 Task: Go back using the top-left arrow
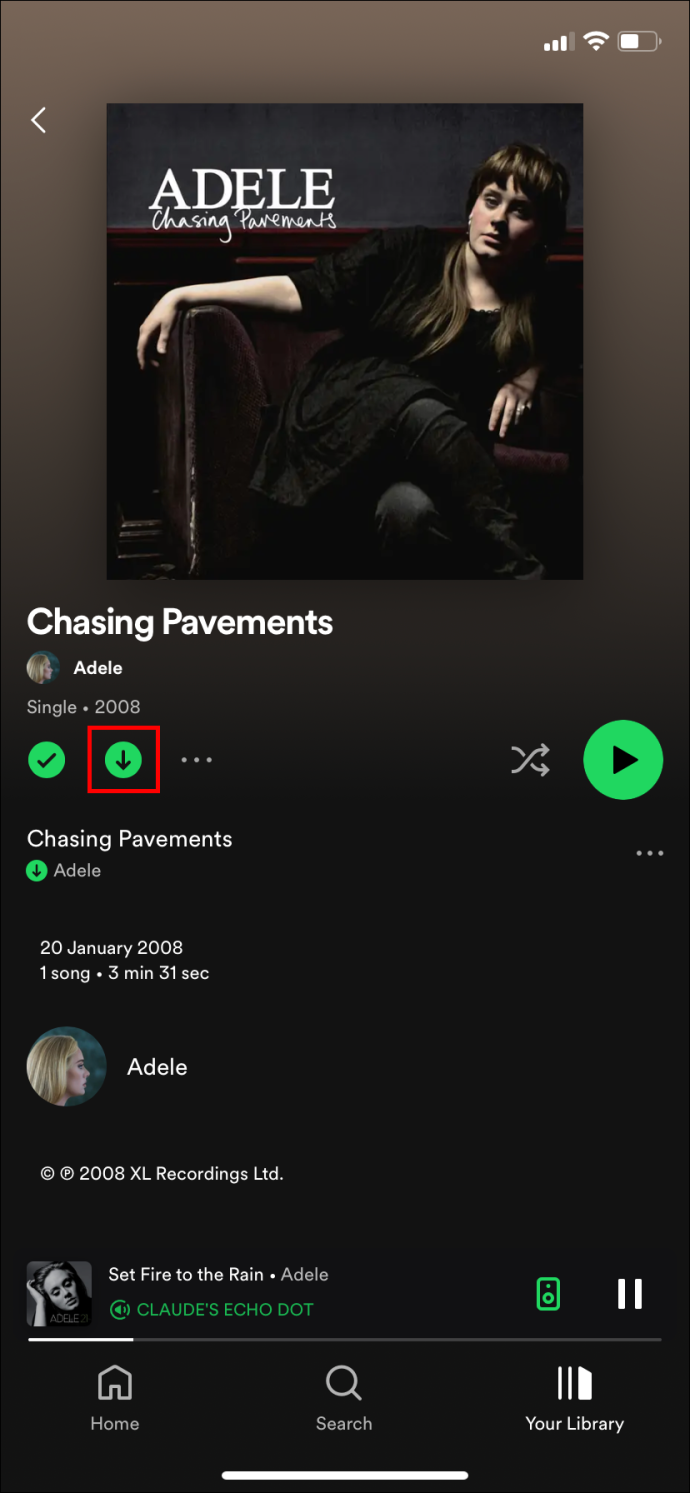pyautogui.click(x=38, y=121)
